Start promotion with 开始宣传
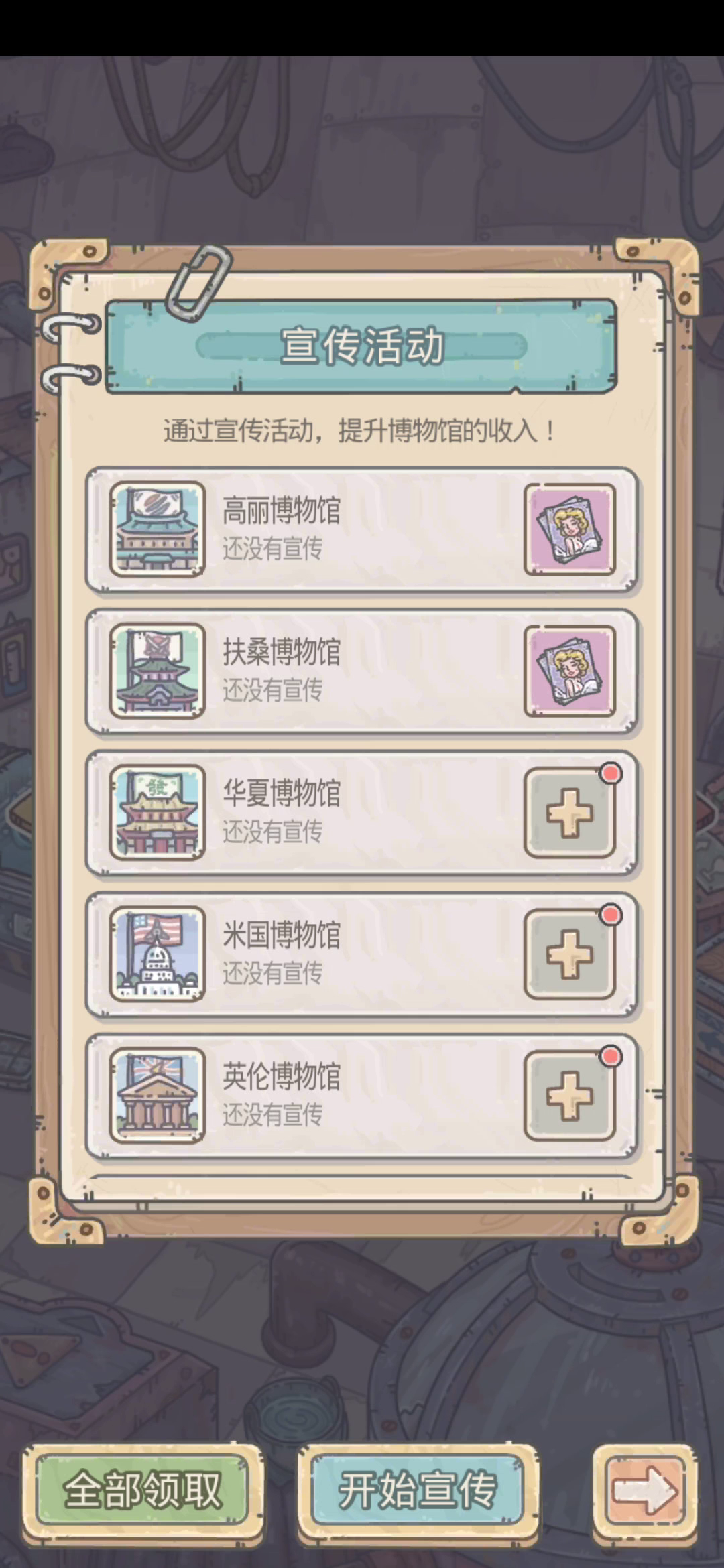Screen dimensions: 724x1568 [x=417, y=1490]
